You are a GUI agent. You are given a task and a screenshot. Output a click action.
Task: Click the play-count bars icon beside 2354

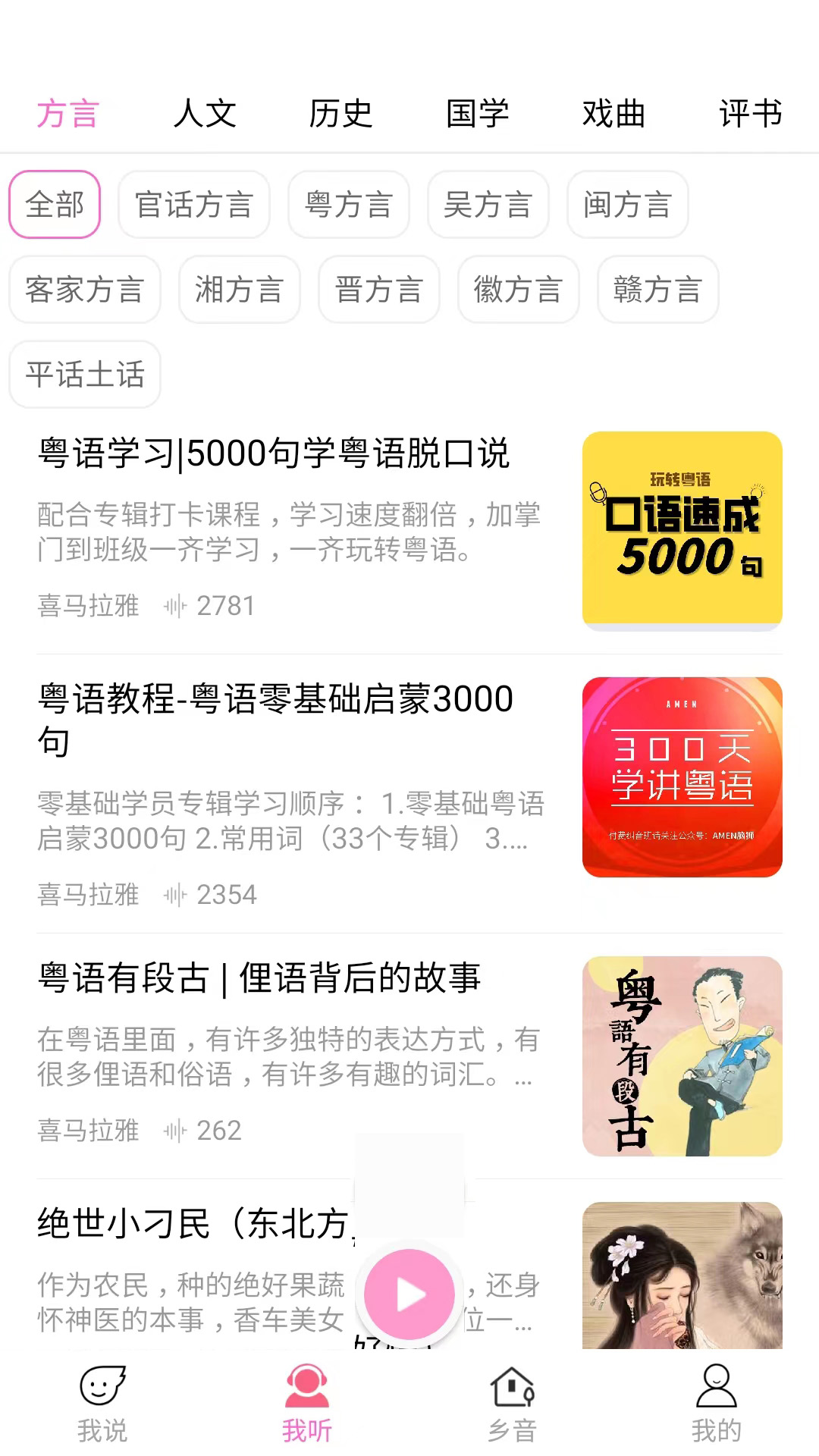173,894
